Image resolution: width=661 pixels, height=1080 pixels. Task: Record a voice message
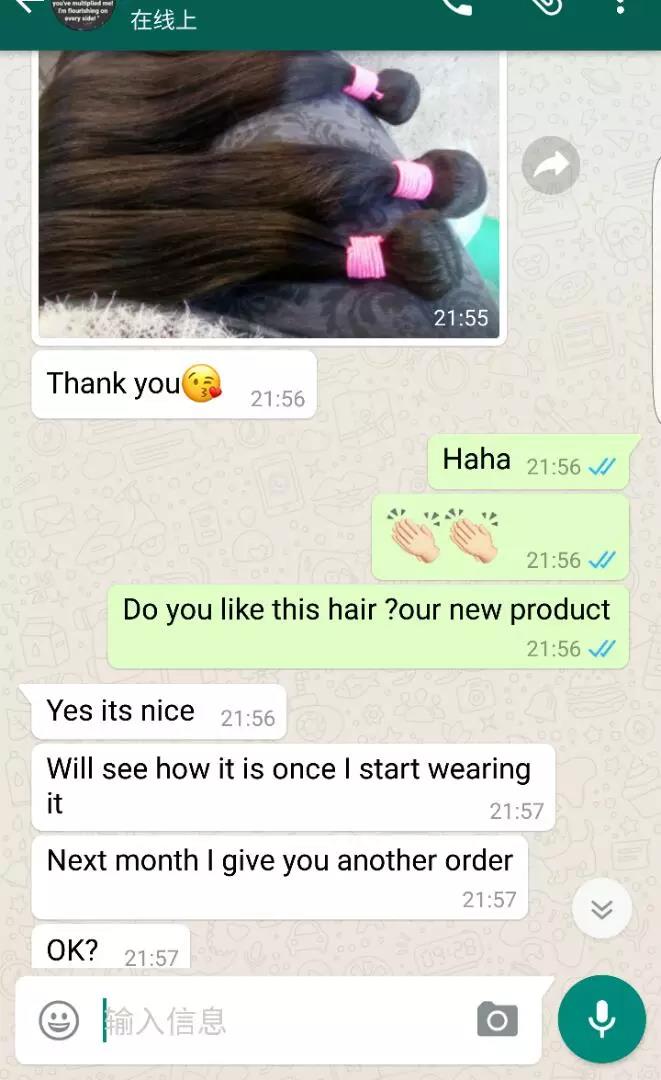tap(602, 1019)
